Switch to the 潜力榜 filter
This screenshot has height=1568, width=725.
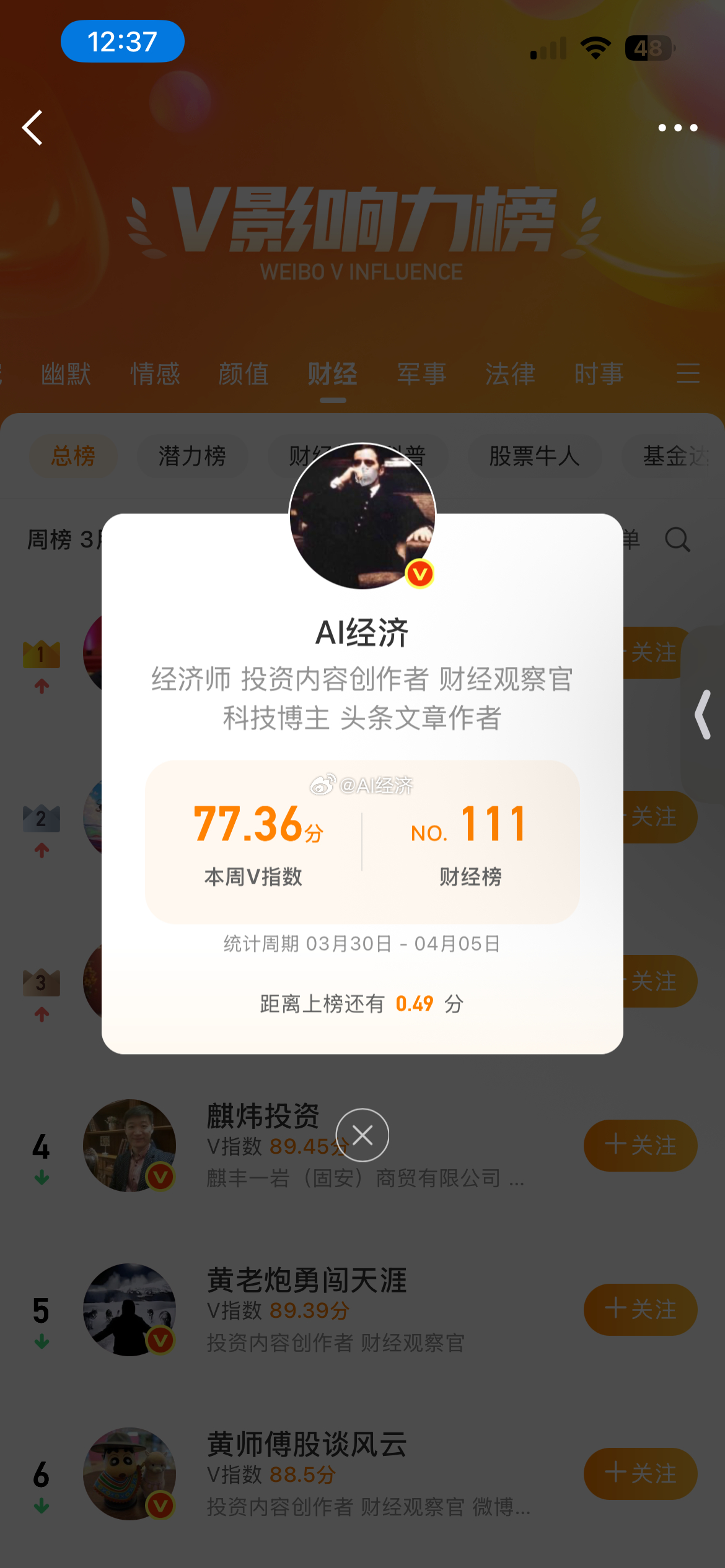pyautogui.click(x=192, y=456)
